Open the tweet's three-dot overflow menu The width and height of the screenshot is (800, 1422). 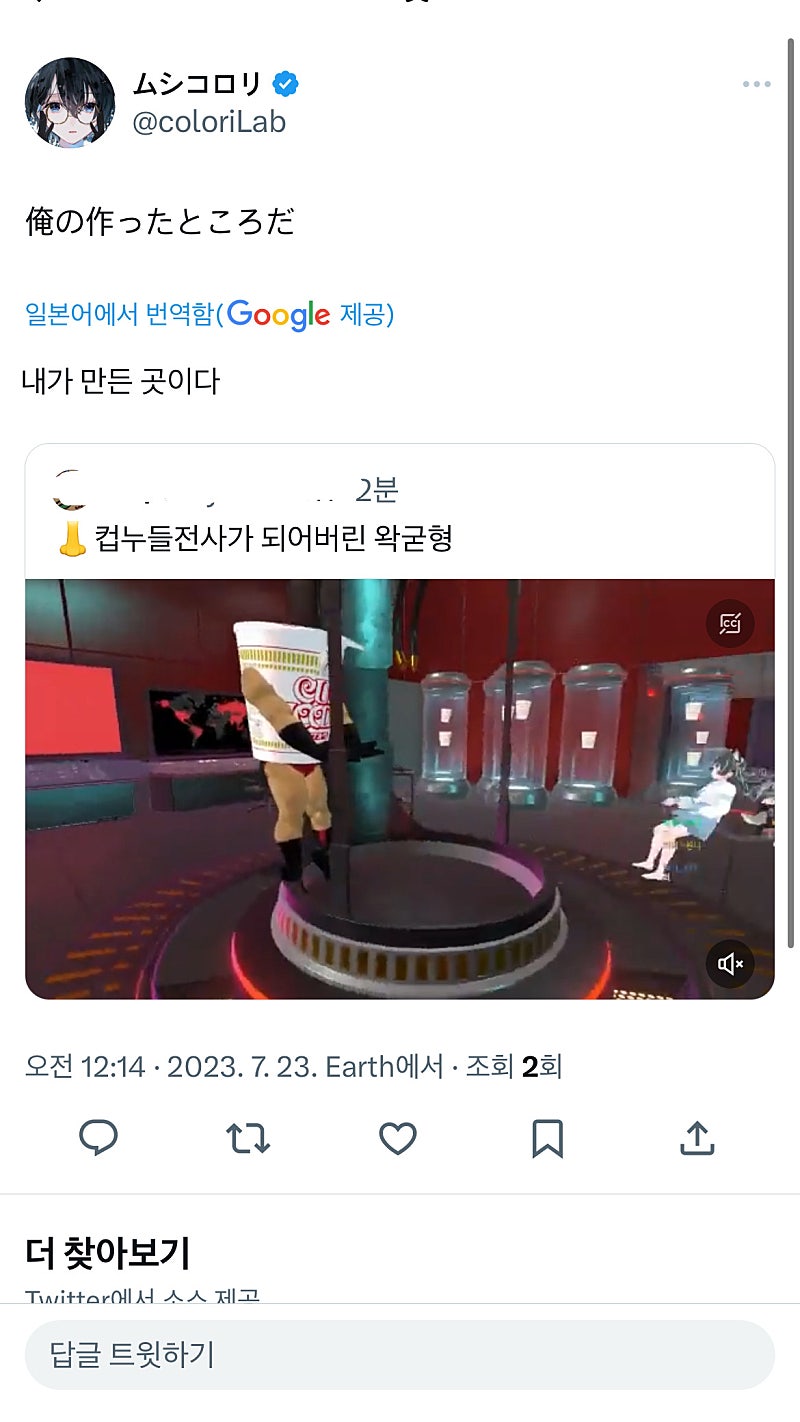pyautogui.click(x=756, y=85)
